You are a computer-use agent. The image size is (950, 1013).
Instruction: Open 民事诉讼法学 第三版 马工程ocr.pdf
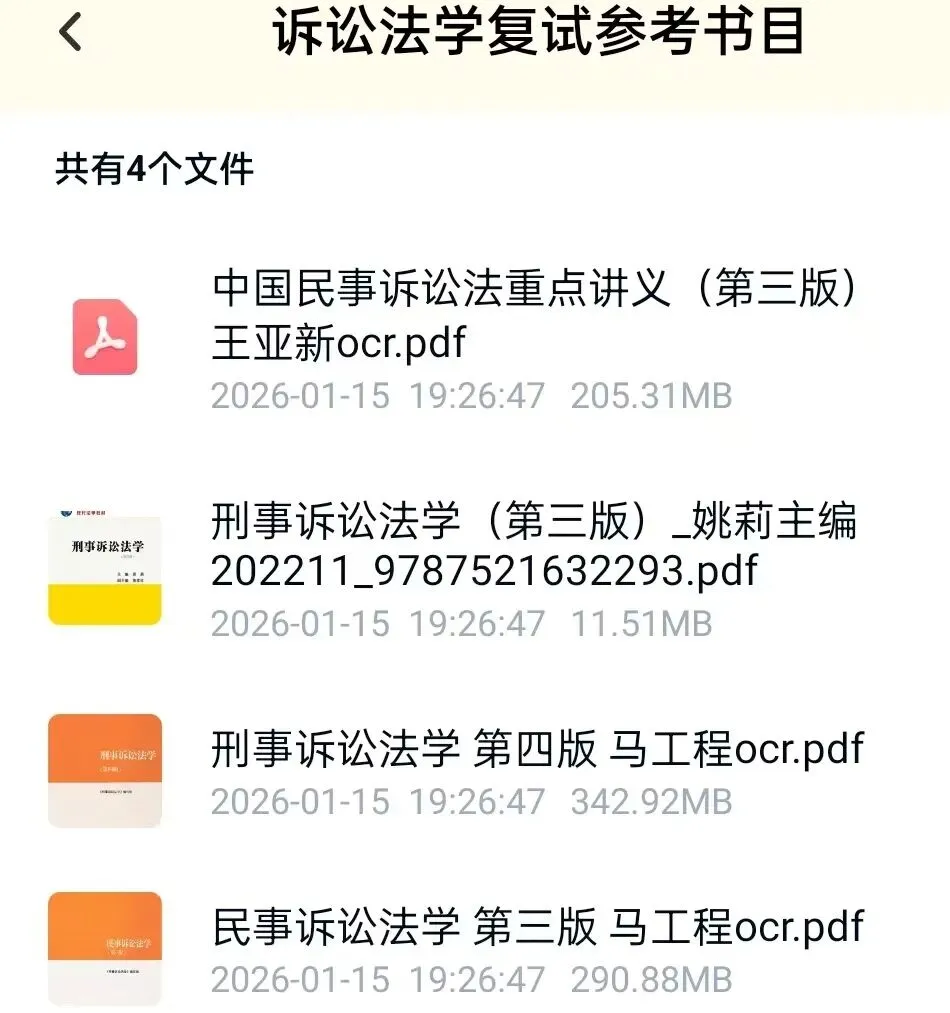(536, 928)
